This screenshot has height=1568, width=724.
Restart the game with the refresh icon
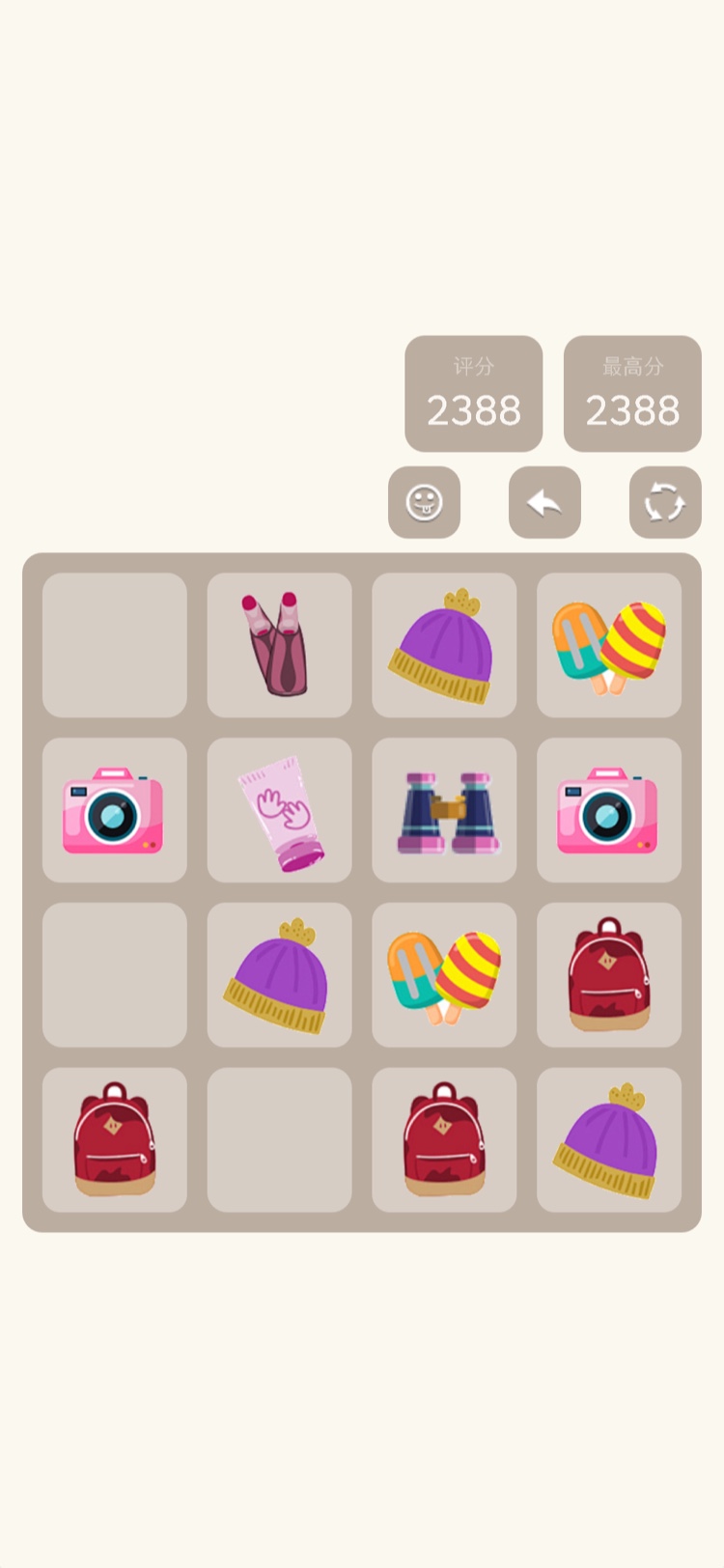coord(664,502)
